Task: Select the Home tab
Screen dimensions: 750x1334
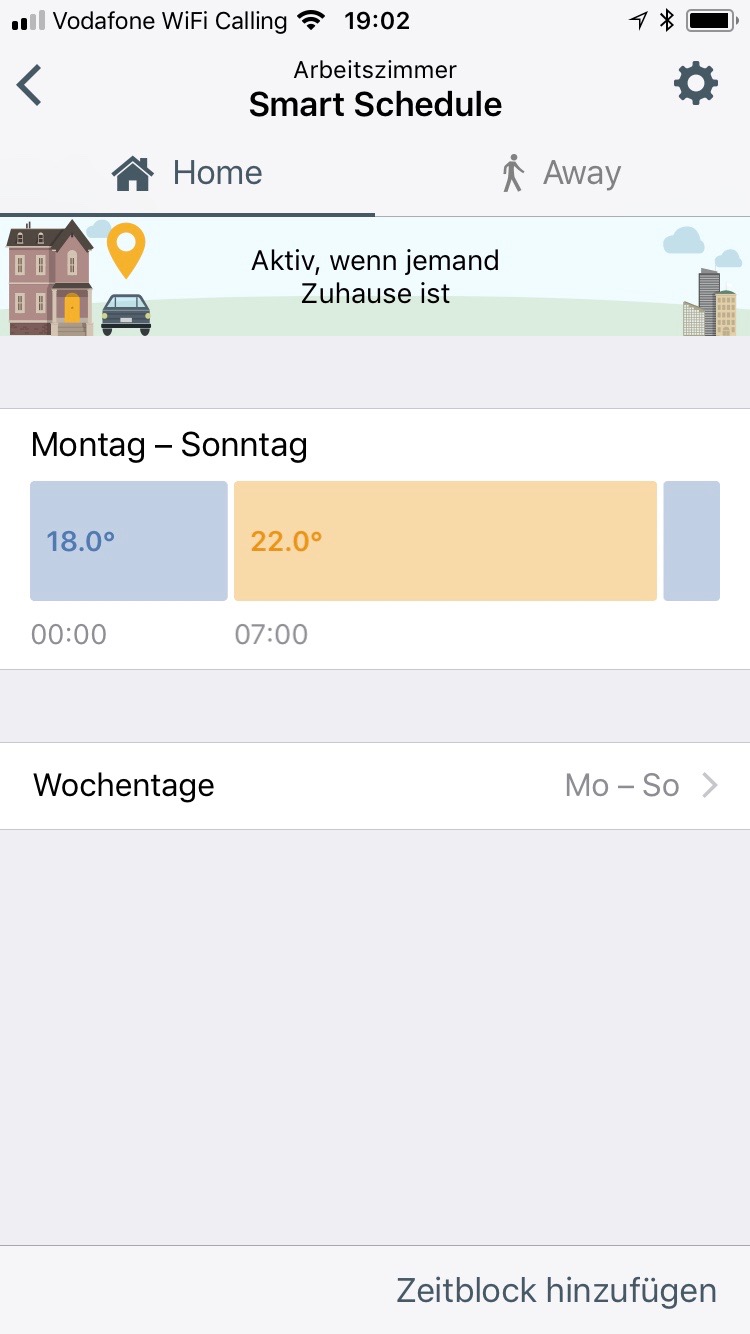Action: pos(188,173)
